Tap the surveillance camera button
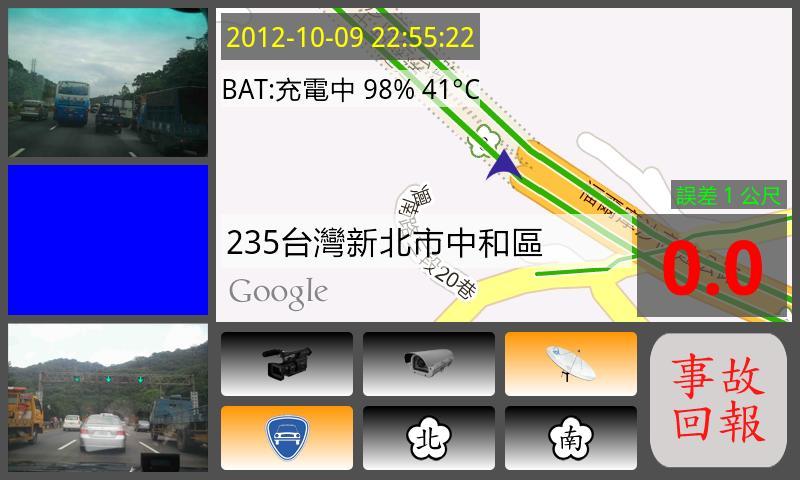This screenshot has height=480, width=800. (428, 363)
